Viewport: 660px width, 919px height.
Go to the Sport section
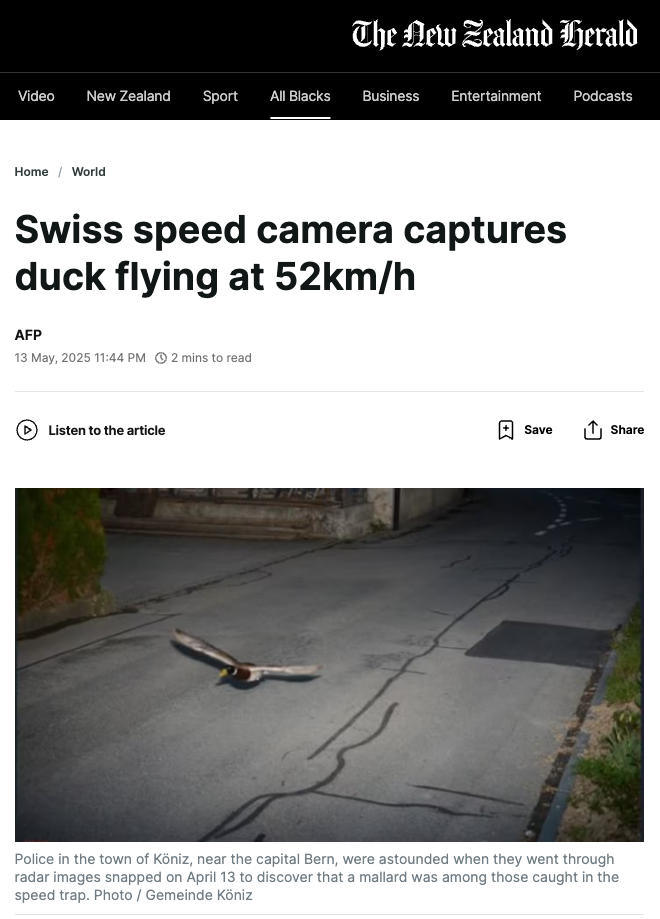click(x=220, y=96)
